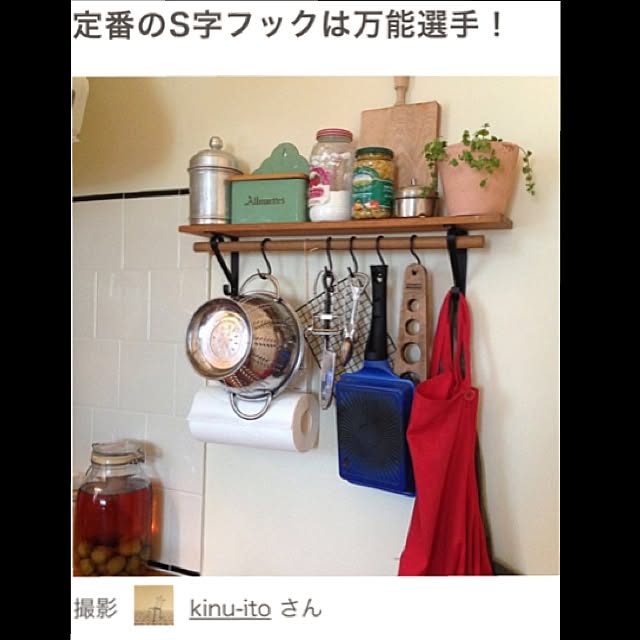
Task: Tap kinu-ito's avatar thumbnail
Action: click(x=153, y=605)
